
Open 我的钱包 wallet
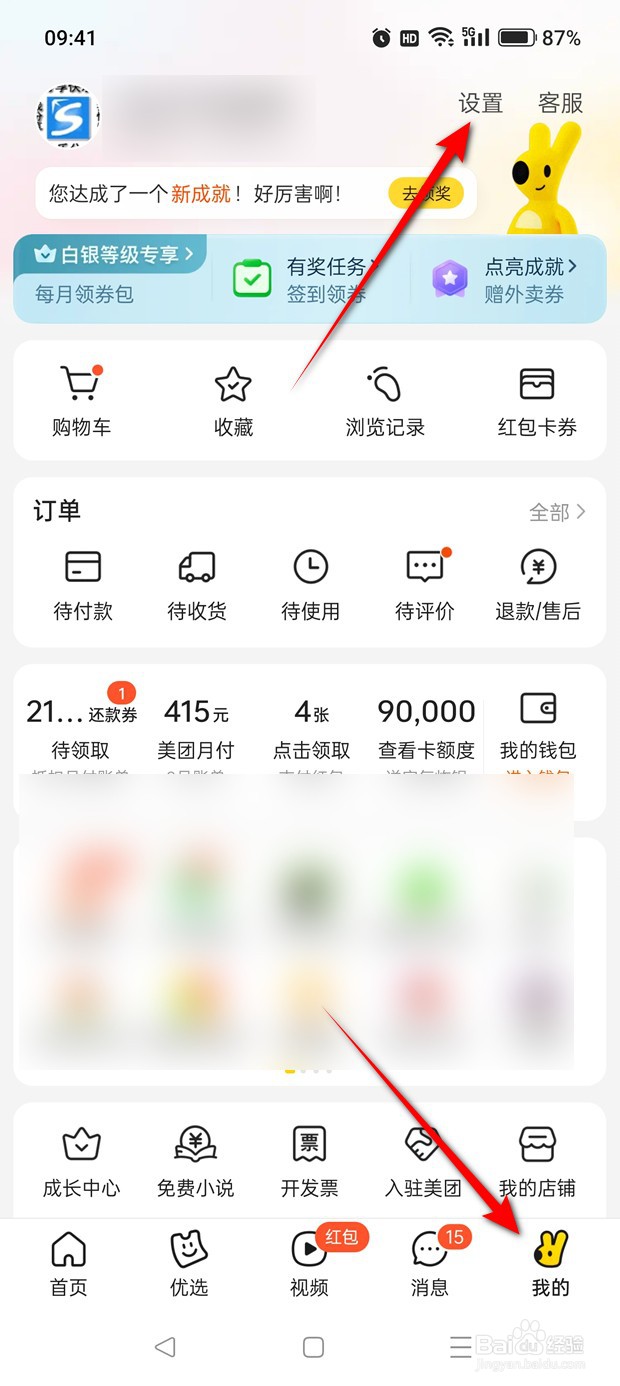[538, 728]
